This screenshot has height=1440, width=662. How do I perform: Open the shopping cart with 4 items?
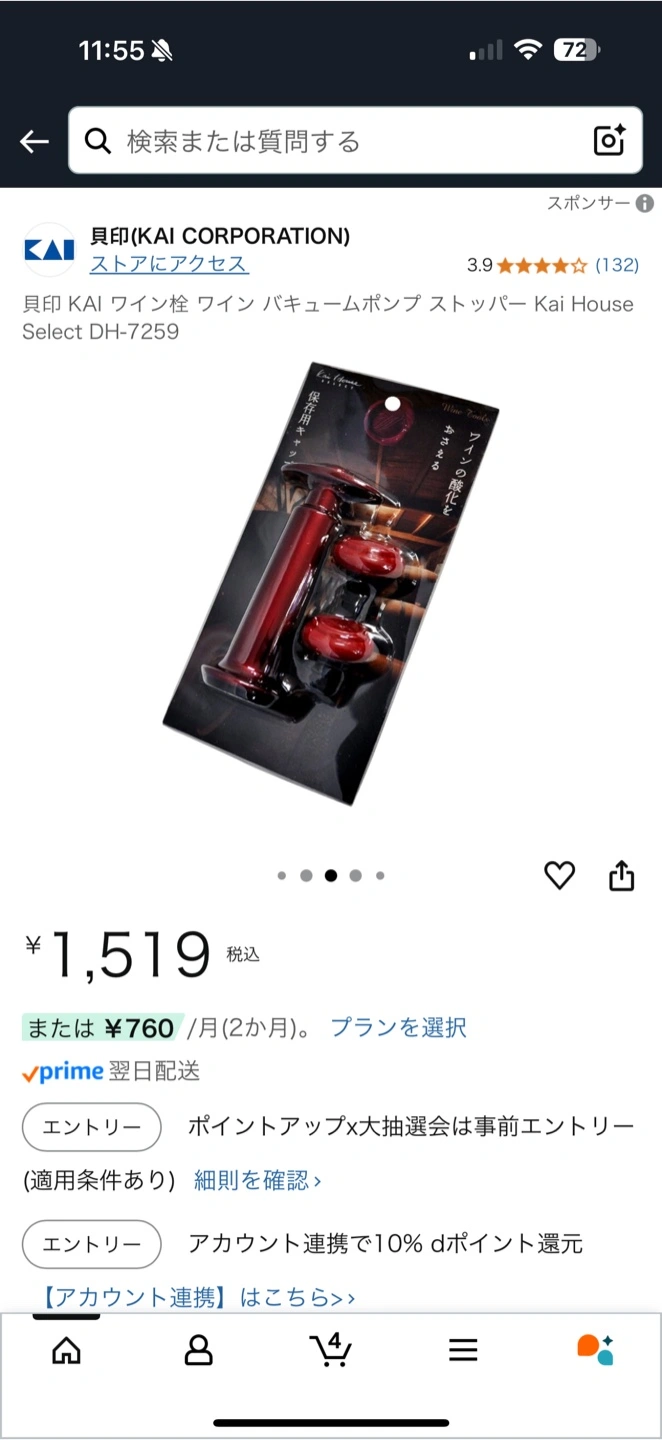pos(330,1350)
